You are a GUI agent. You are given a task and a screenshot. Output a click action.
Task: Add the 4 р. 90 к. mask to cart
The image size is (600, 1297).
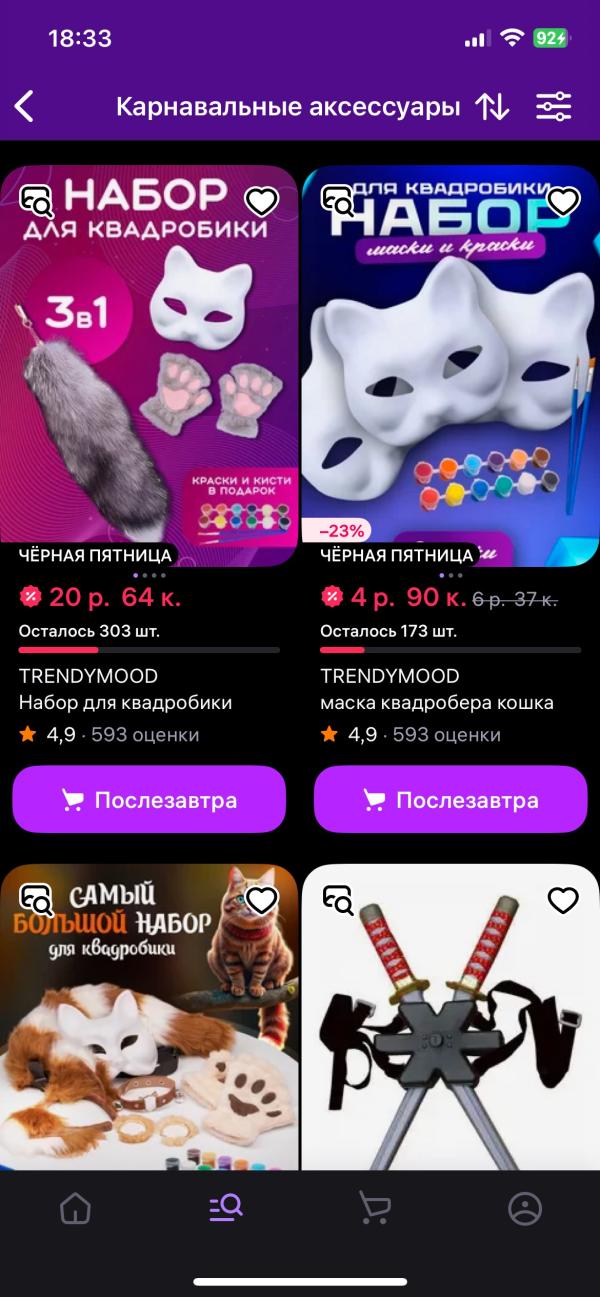[x=450, y=800]
